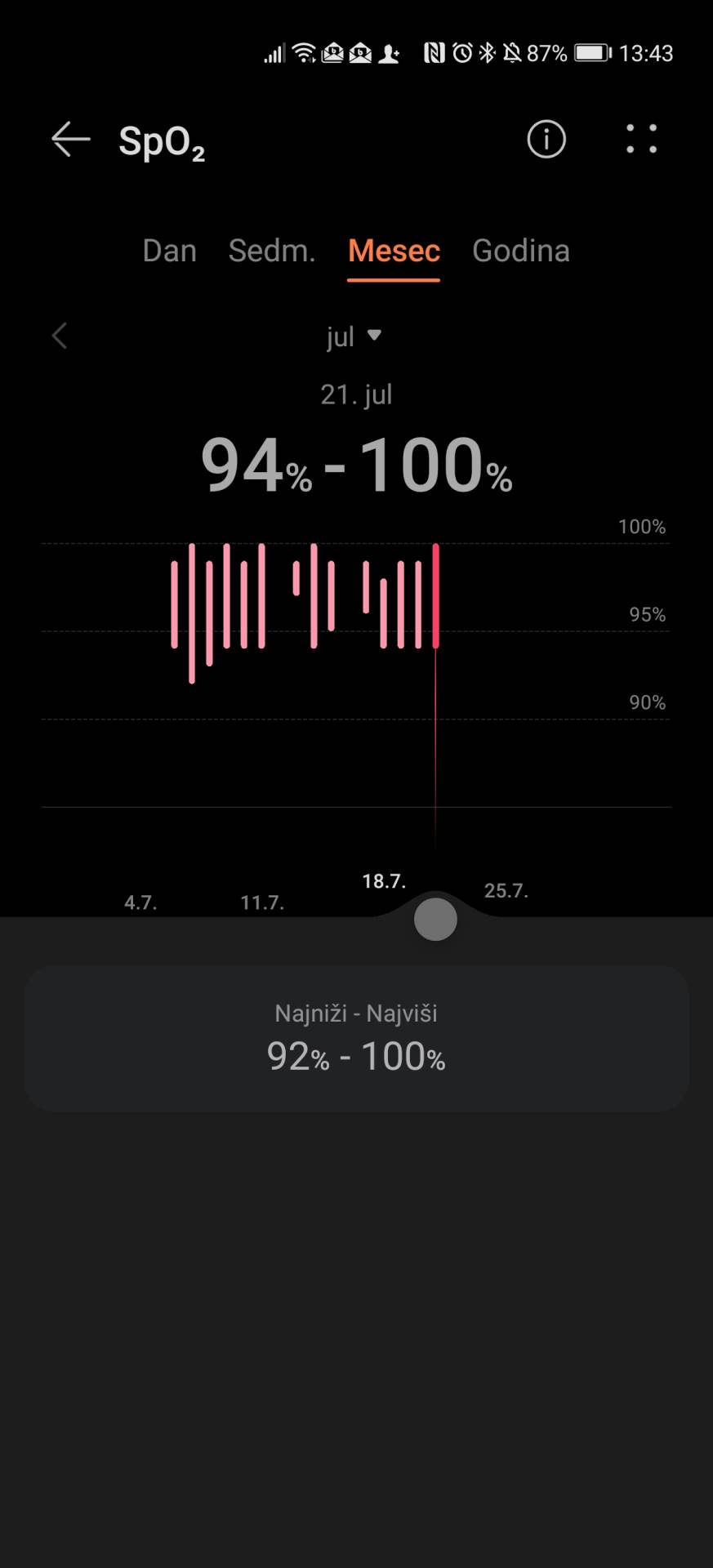Viewport: 713px width, 1568px height.
Task: Open the SpO2 info icon
Action: (546, 140)
